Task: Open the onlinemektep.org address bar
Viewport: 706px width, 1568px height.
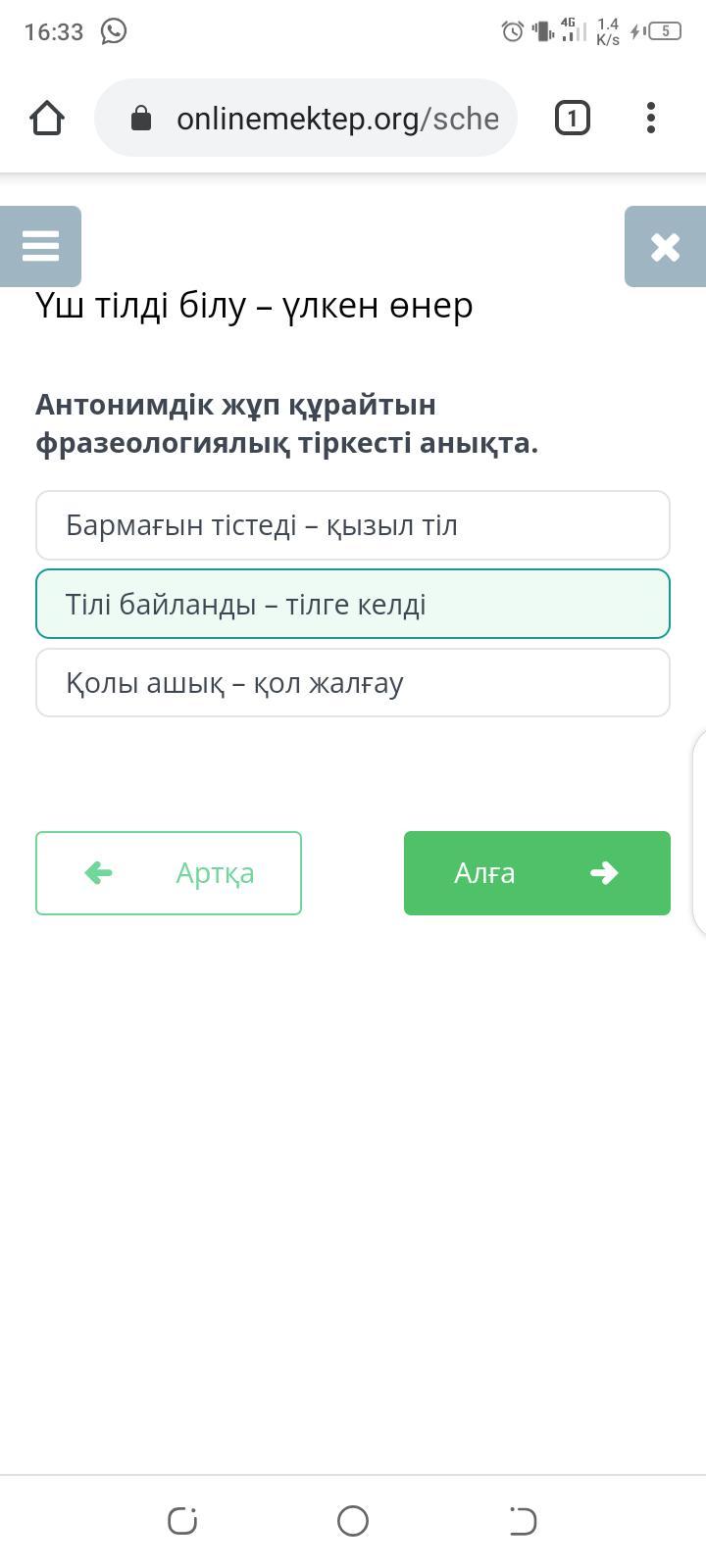Action: pyautogui.click(x=306, y=119)
